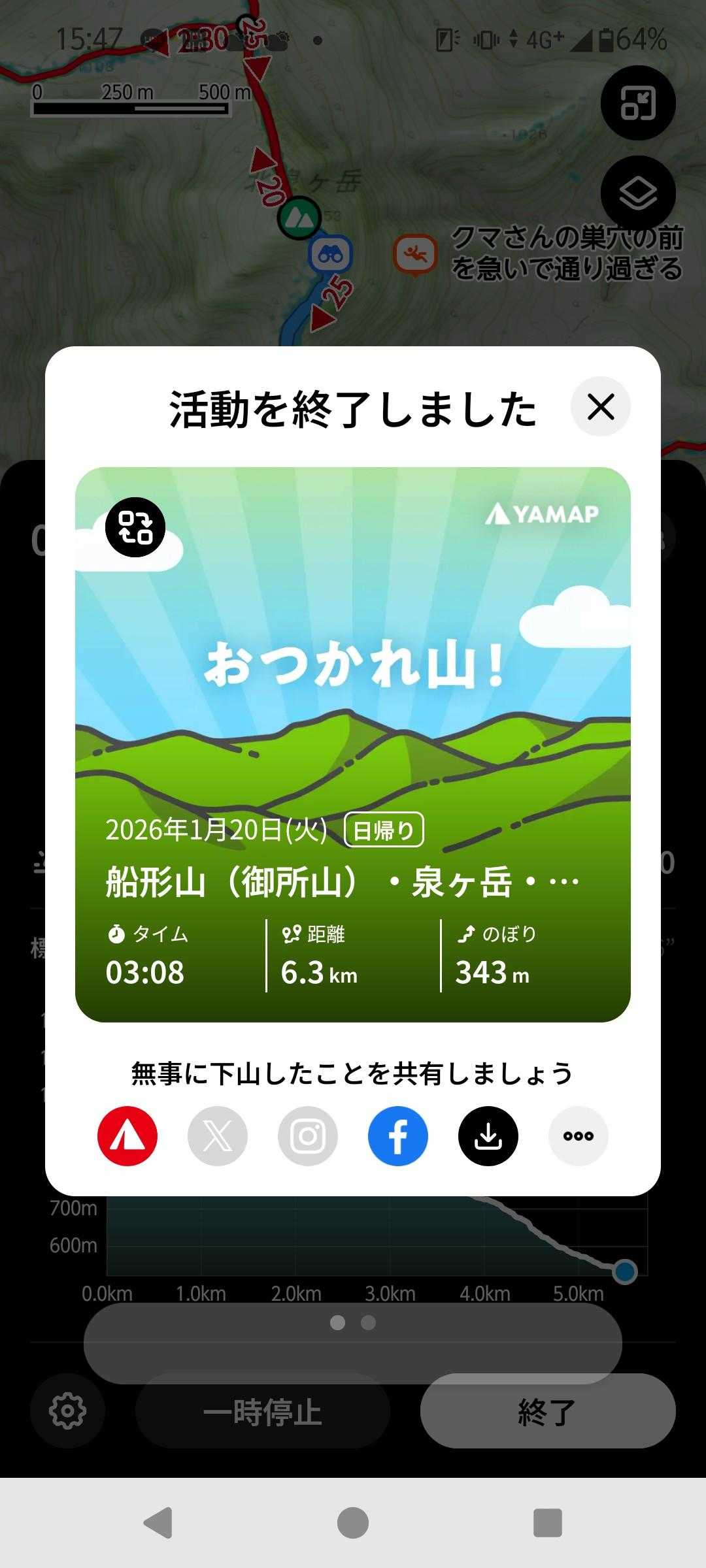This screenshot has width=706, height=1568.
Task: Tap the Android back button
Action: tap(158, 1523)
